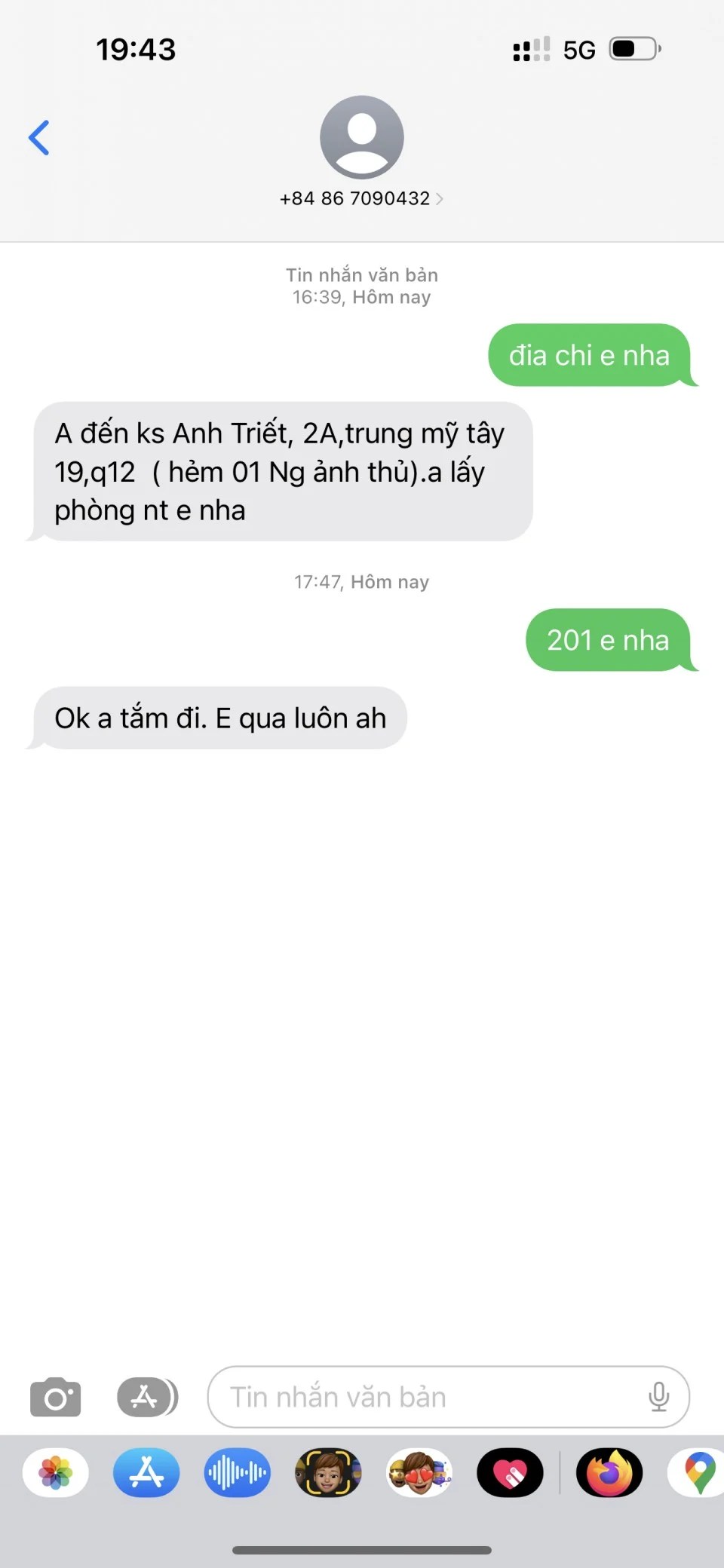Viewport: 724px width, 1568px height.
Task: Toggle the iMessage apps drawer button
Action: pyautogui.click(x=147, y=1397)
